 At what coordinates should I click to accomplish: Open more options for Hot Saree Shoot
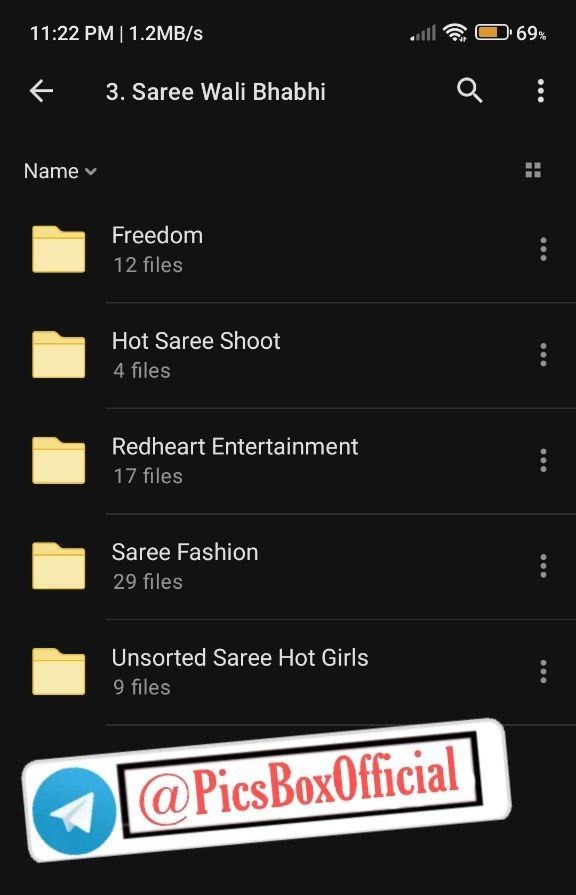[543, 355]
